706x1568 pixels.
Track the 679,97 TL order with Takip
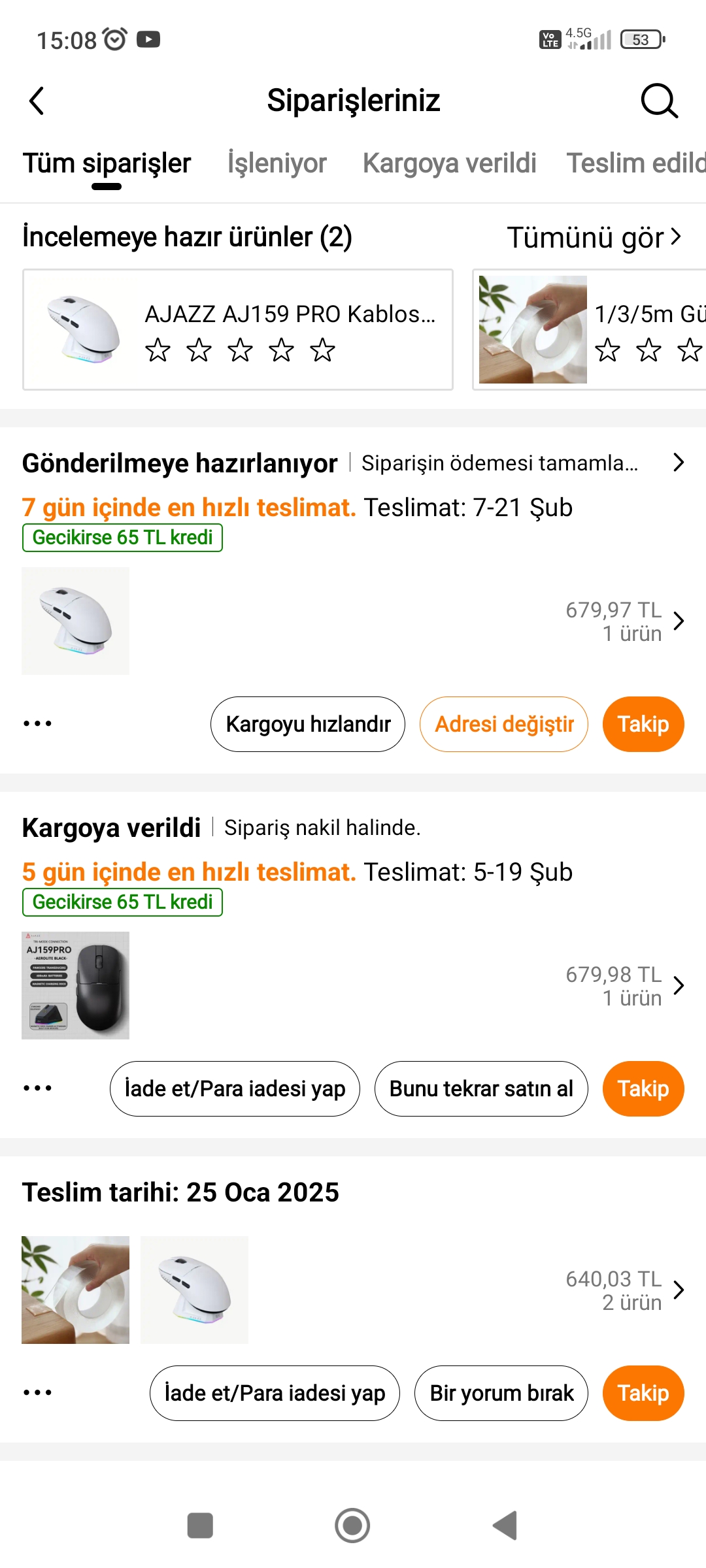pos(643,724)
